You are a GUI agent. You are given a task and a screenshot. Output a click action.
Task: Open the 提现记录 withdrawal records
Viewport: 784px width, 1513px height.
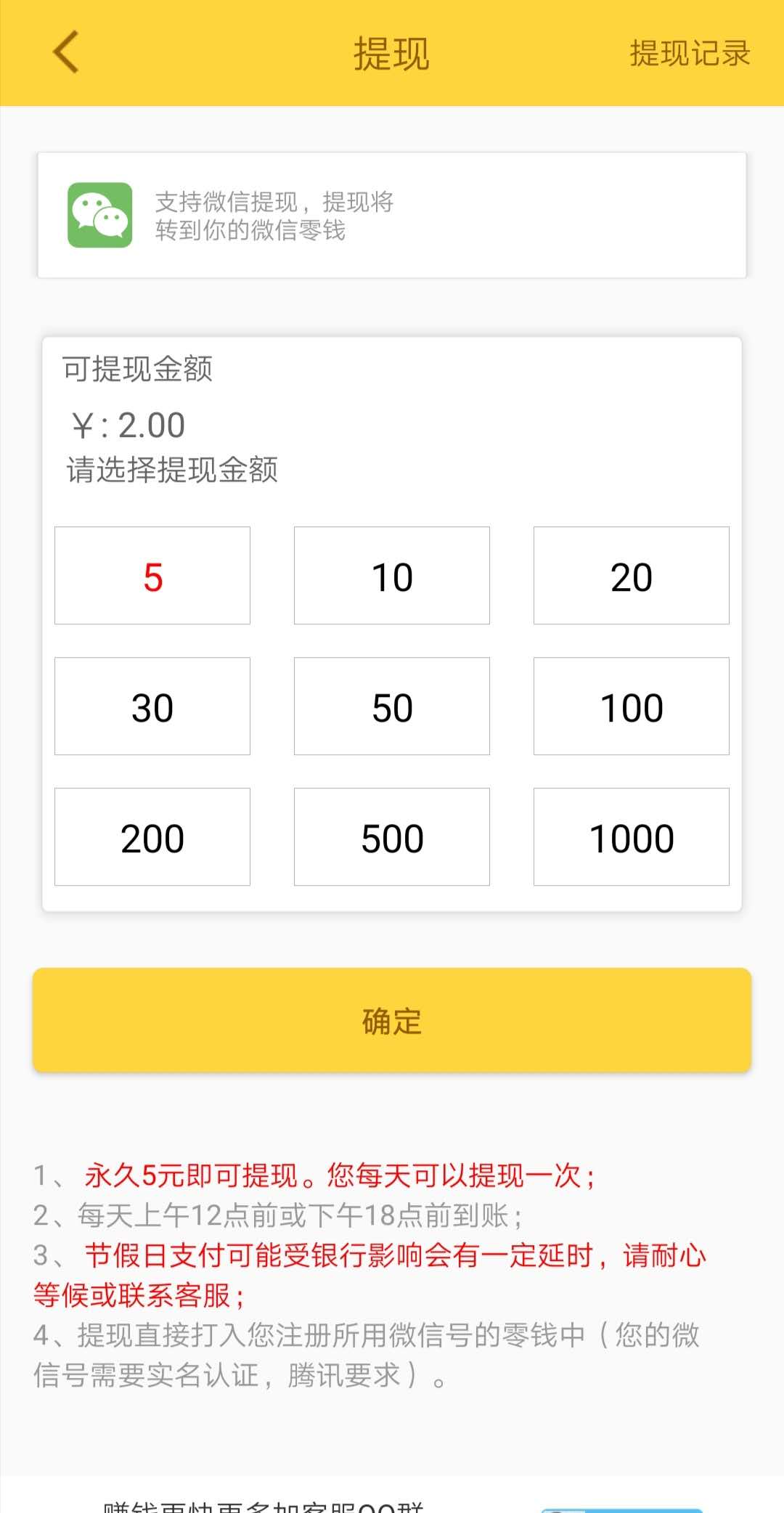pyautogui.click(x=690, y=53)
